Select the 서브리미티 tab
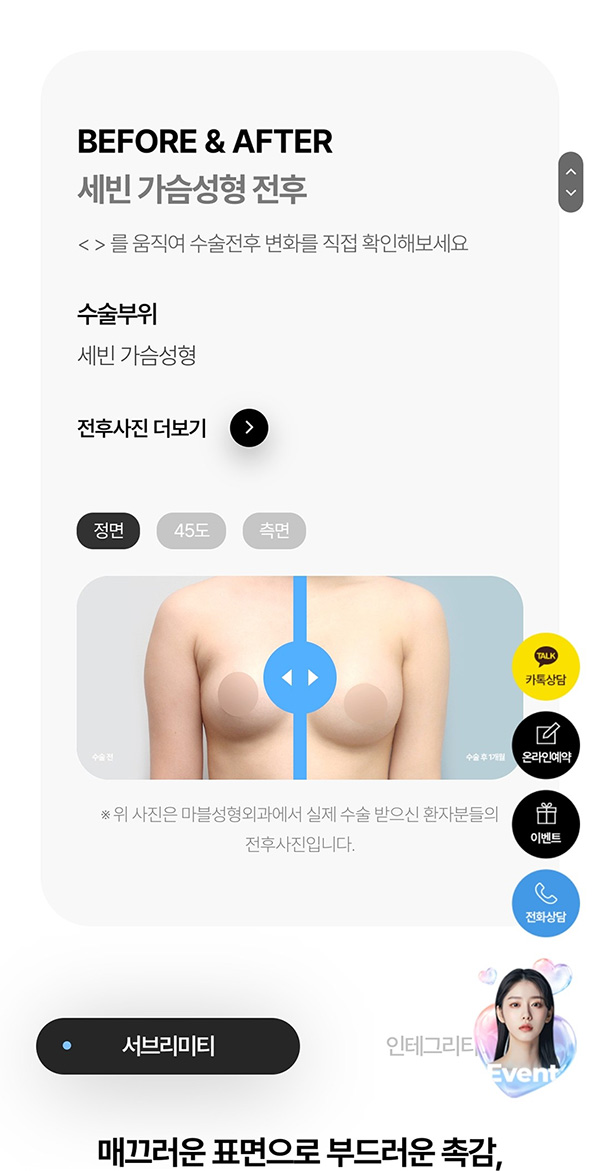 click(x=168, y=1046)
